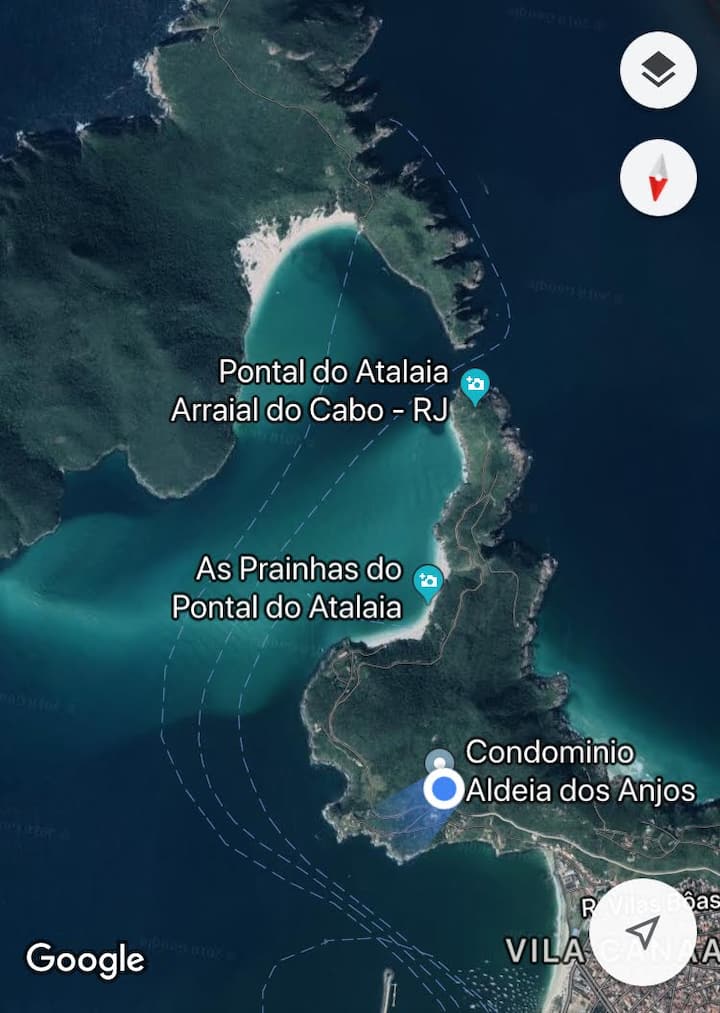720x1013 pixels.
Task: Select the As Prainhas do Pontal marker
Action: point(429,581)
